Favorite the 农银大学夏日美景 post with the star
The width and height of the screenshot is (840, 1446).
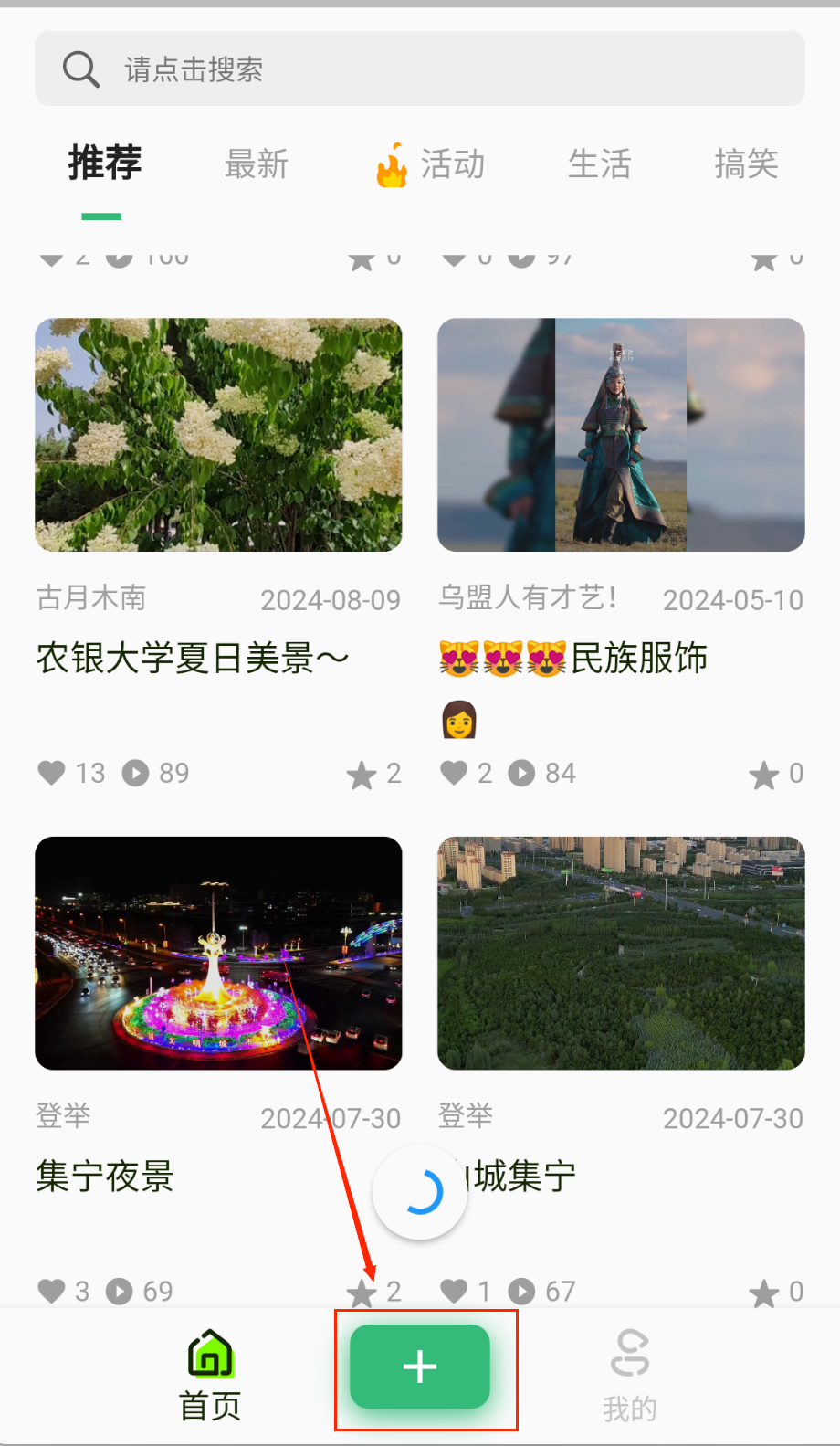362,775
